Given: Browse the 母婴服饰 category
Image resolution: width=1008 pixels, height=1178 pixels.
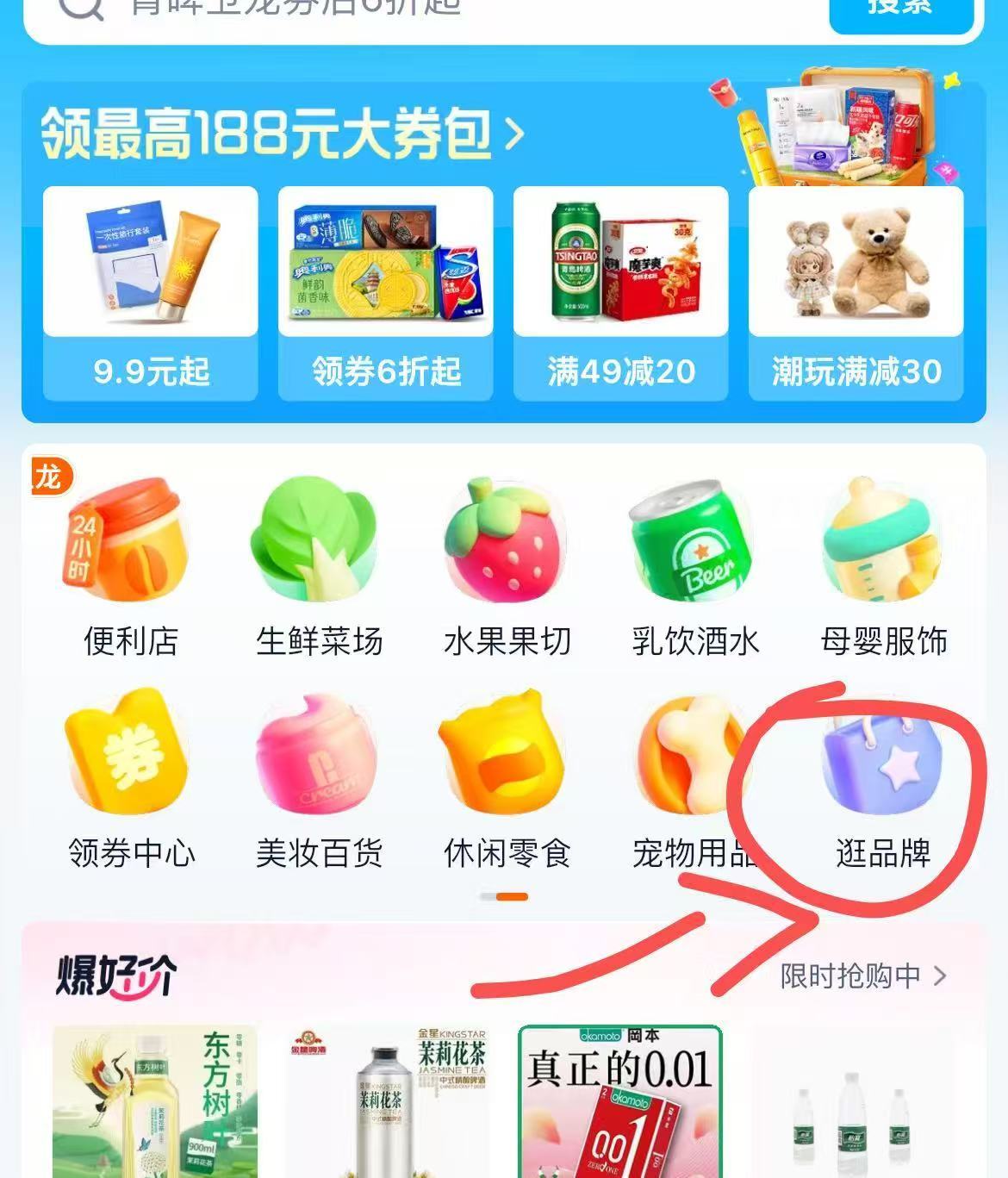Looking at the screenshot, I should [x=883, y=569].
